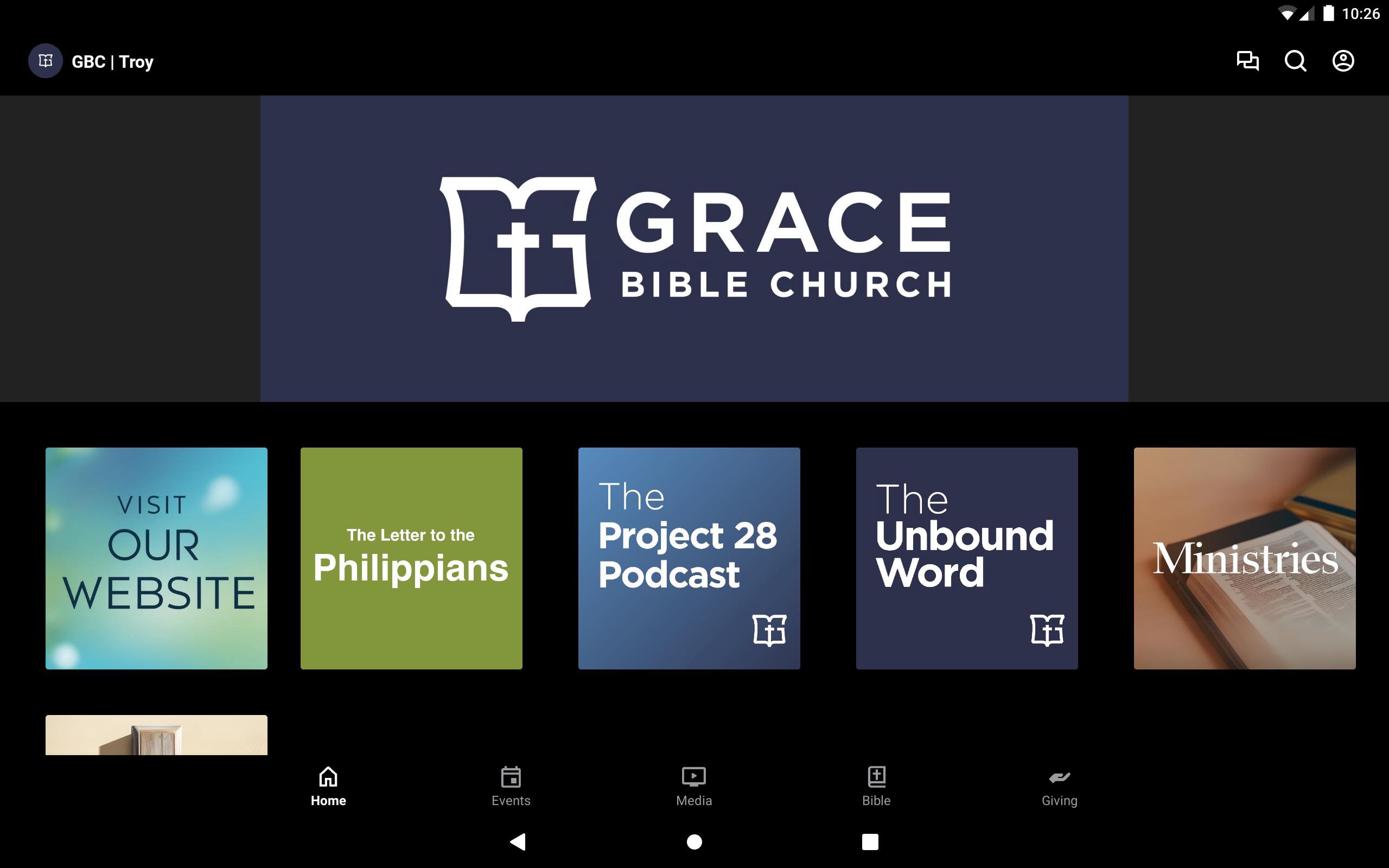Open the Ministries tile
Screen dimensions: 1389x868
tap(1244, 558)
